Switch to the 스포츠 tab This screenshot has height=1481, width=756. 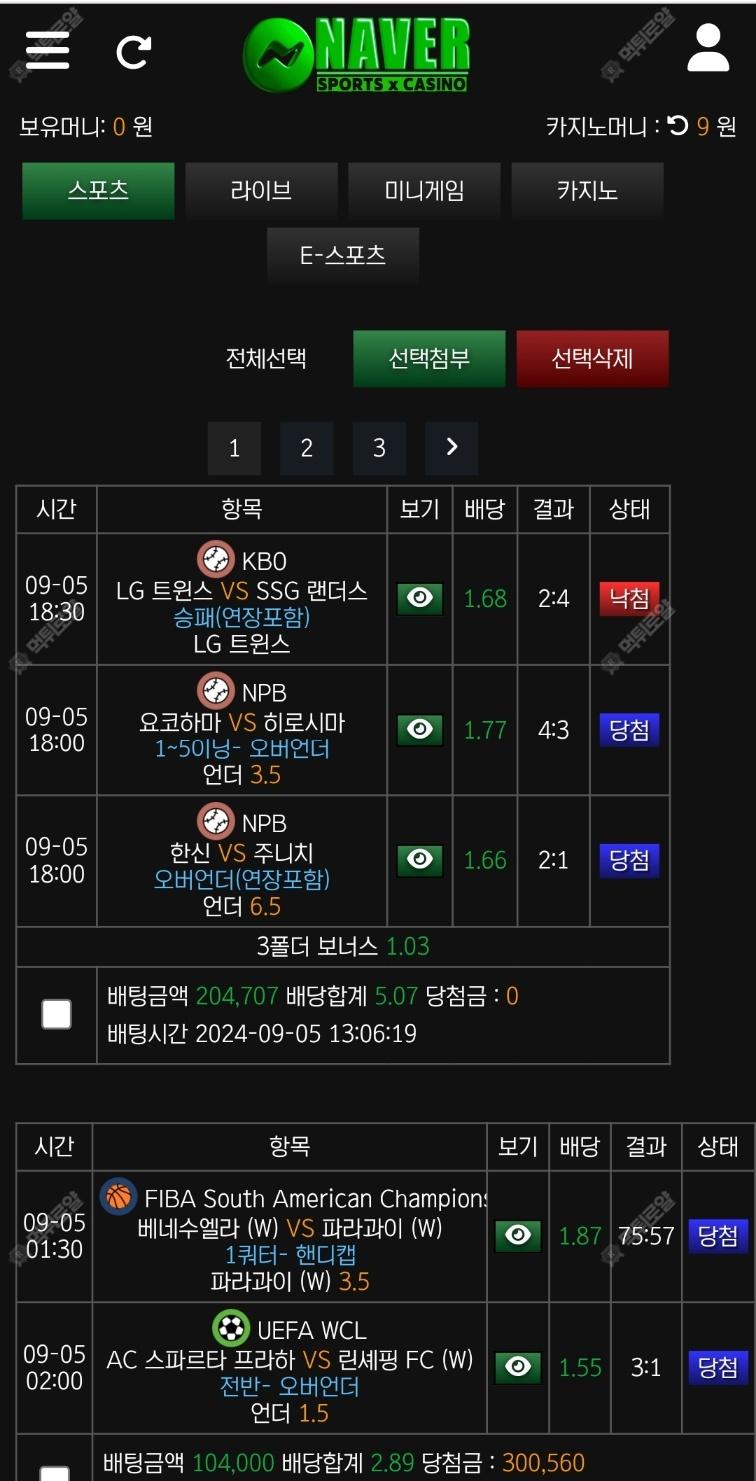pyautogui.click(x=98, y=191)
